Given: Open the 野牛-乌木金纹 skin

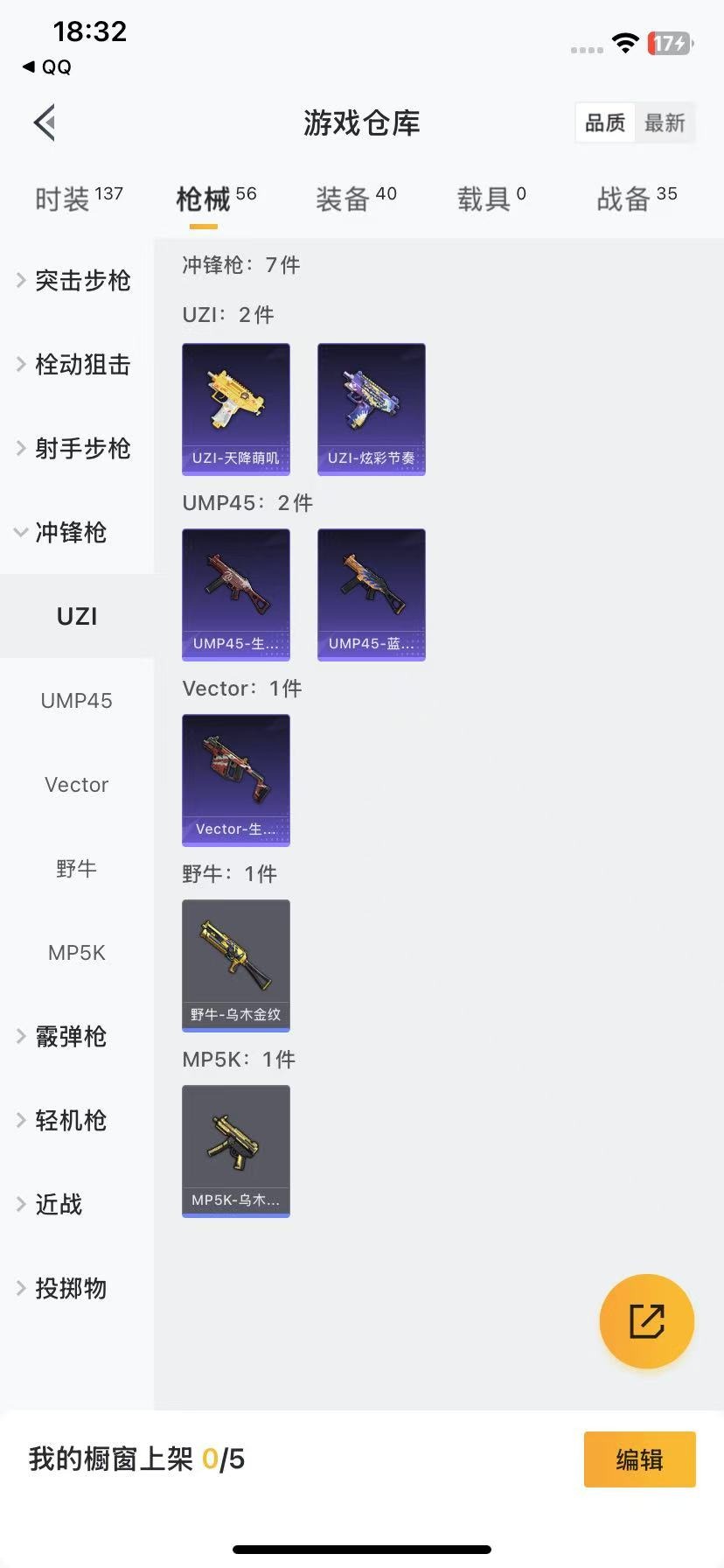Looking at the screenshot, I should tap(236, 965).
